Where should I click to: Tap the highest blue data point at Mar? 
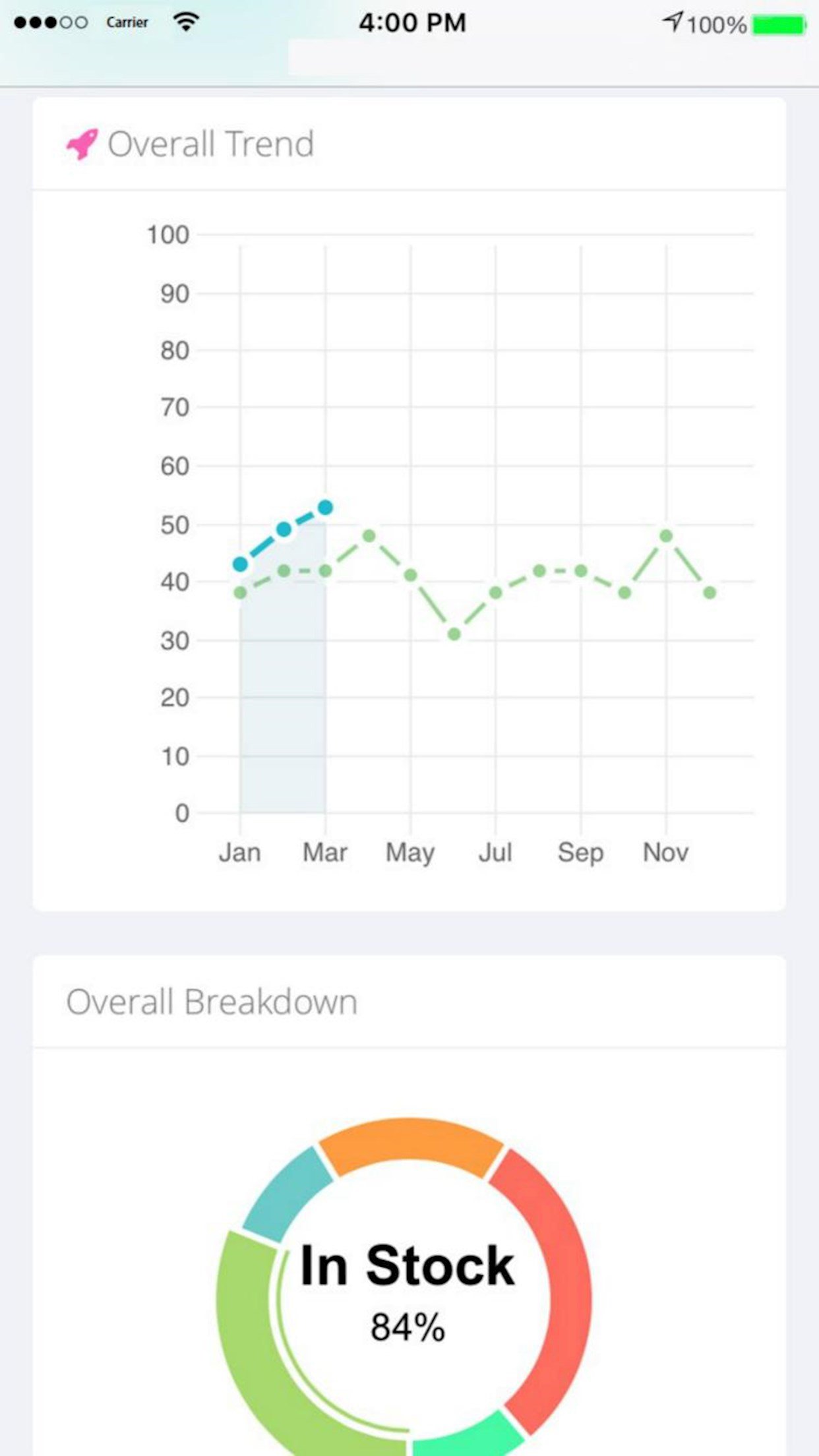tap(325, 507)
